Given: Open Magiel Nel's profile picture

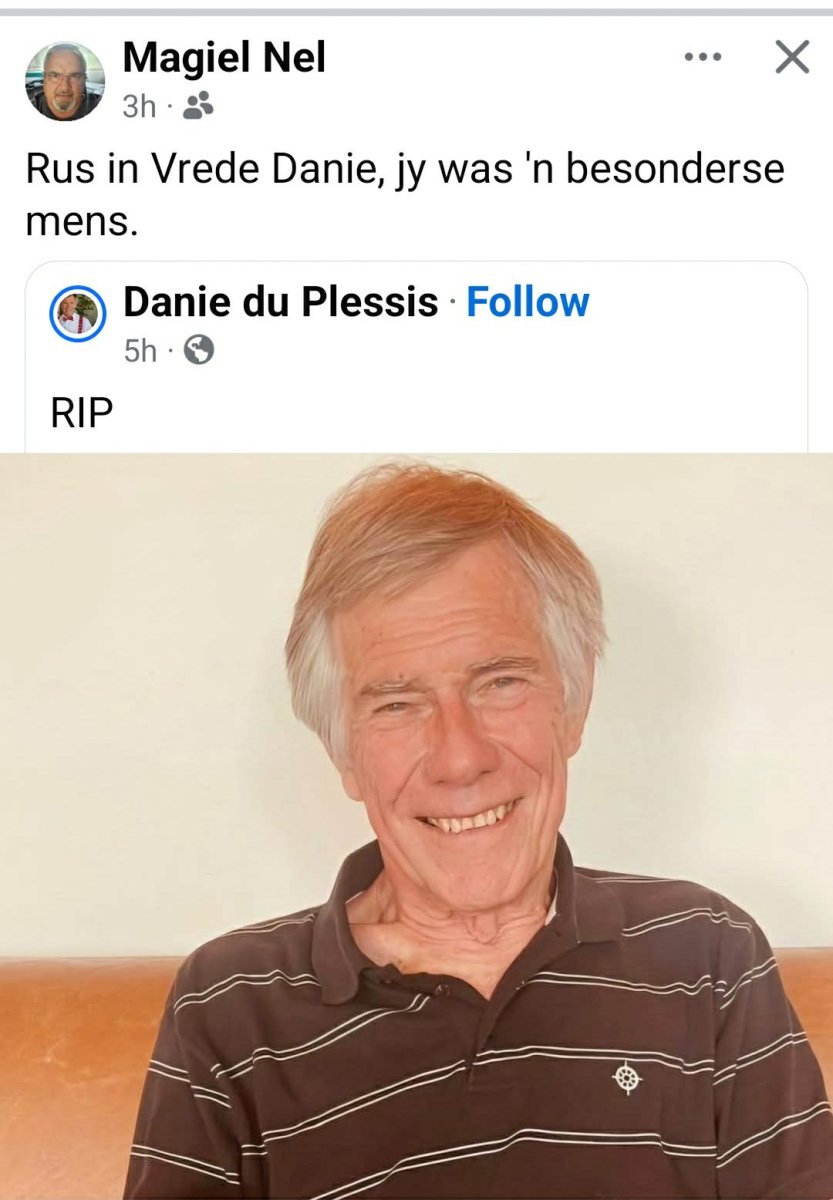Looking at the screenshot, I should pos(65,81).
